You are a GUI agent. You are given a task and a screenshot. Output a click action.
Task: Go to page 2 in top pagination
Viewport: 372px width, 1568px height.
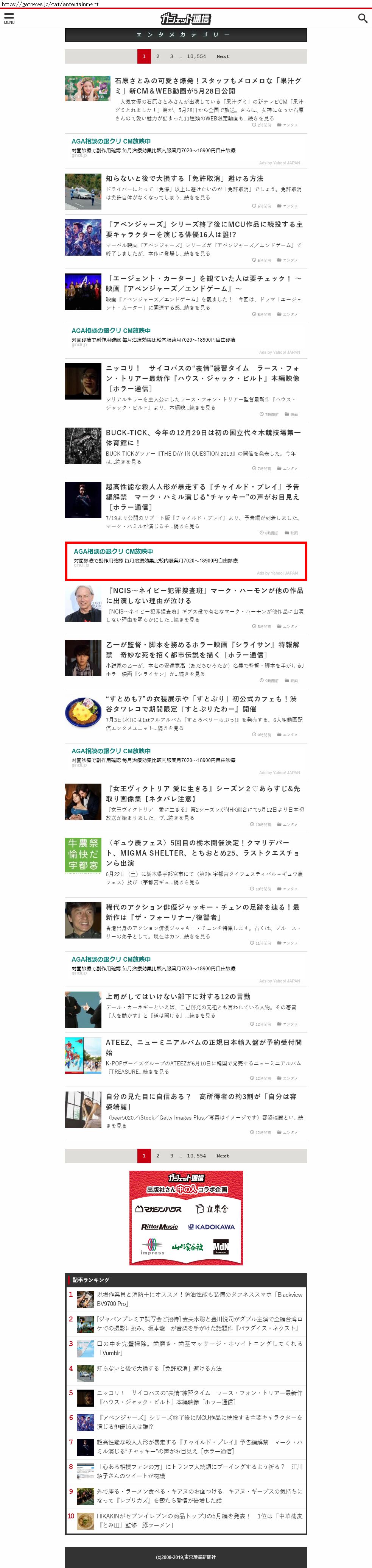click(x=157, y=56)
